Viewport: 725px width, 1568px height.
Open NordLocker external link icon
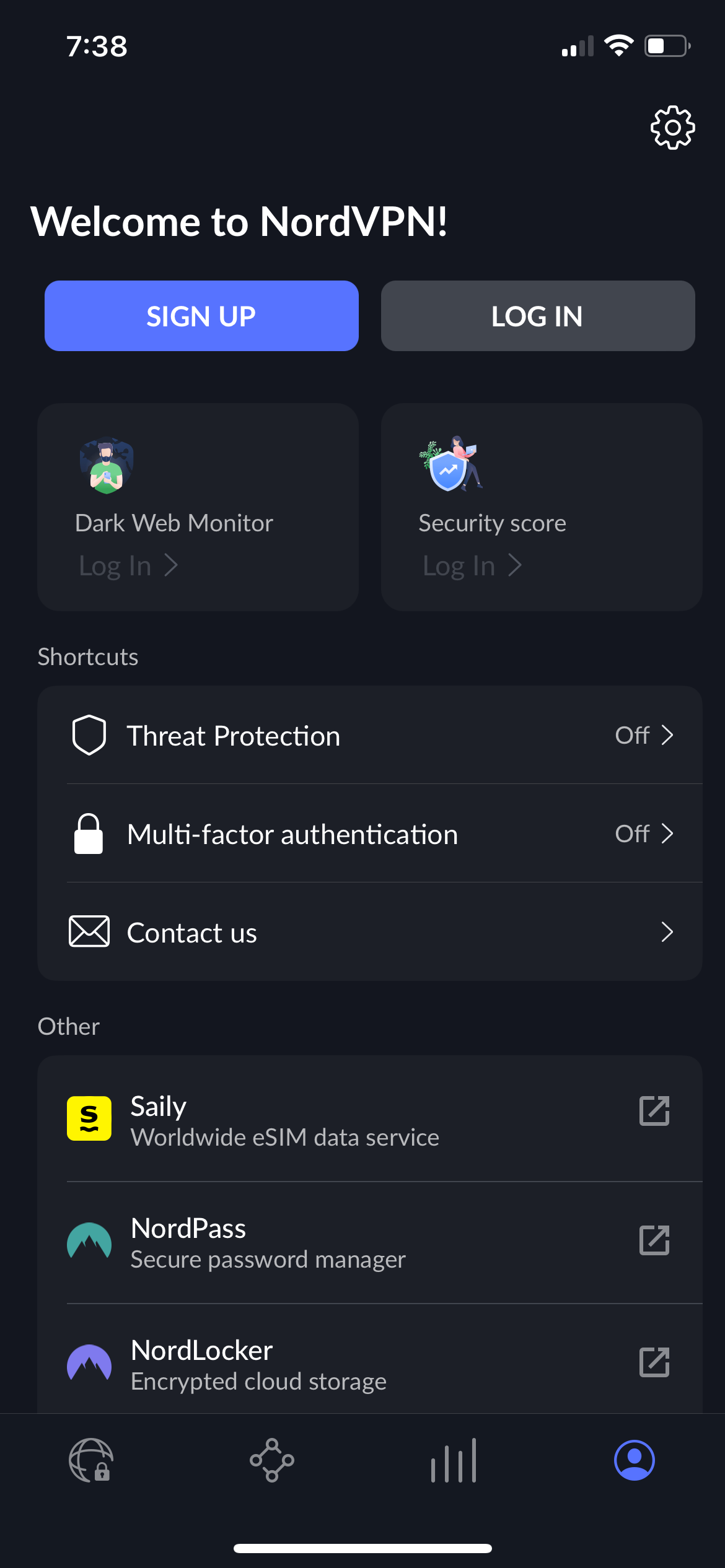coord(654,1362)
